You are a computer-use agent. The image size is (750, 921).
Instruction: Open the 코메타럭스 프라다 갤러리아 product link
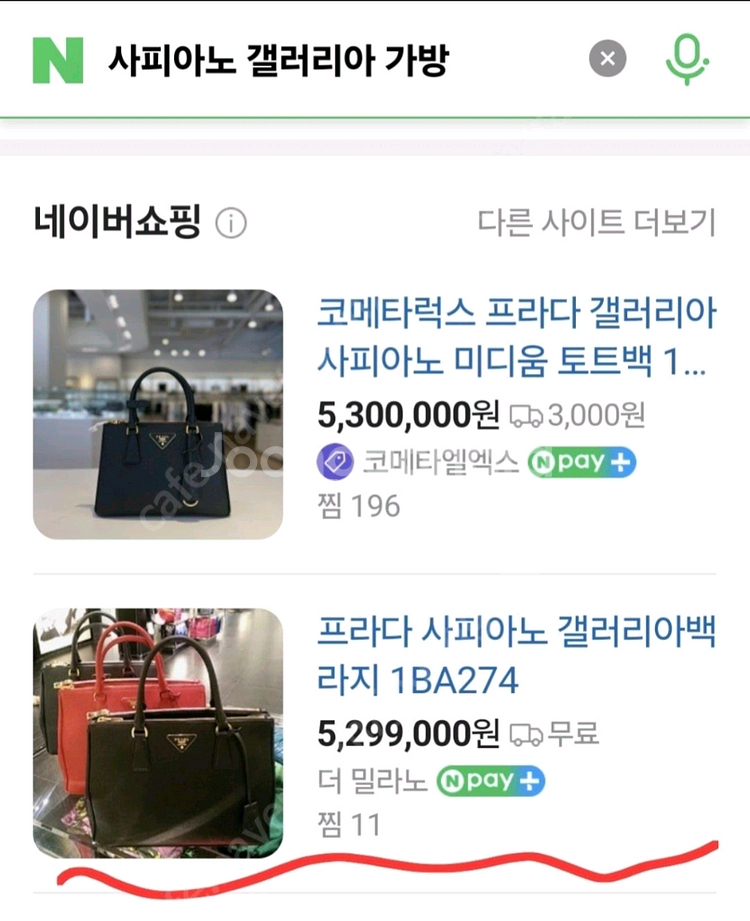tap(513, 338)
